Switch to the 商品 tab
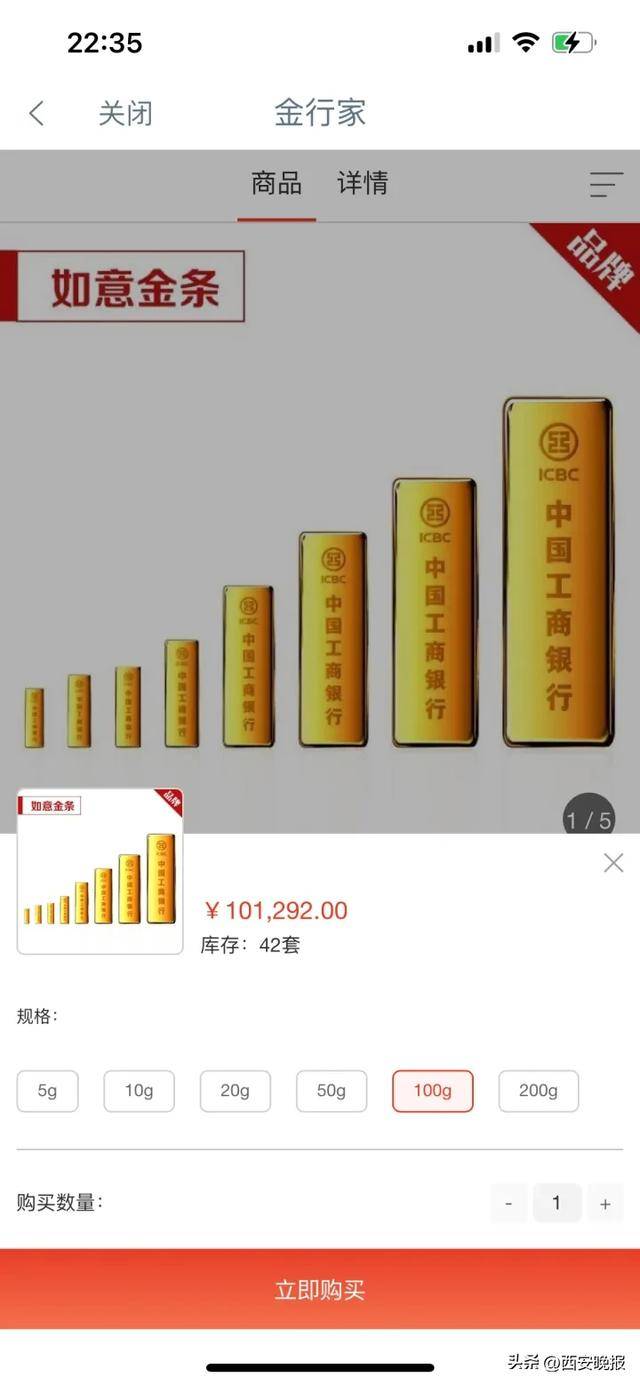The image size is (640, 1385). click(276, 184)
